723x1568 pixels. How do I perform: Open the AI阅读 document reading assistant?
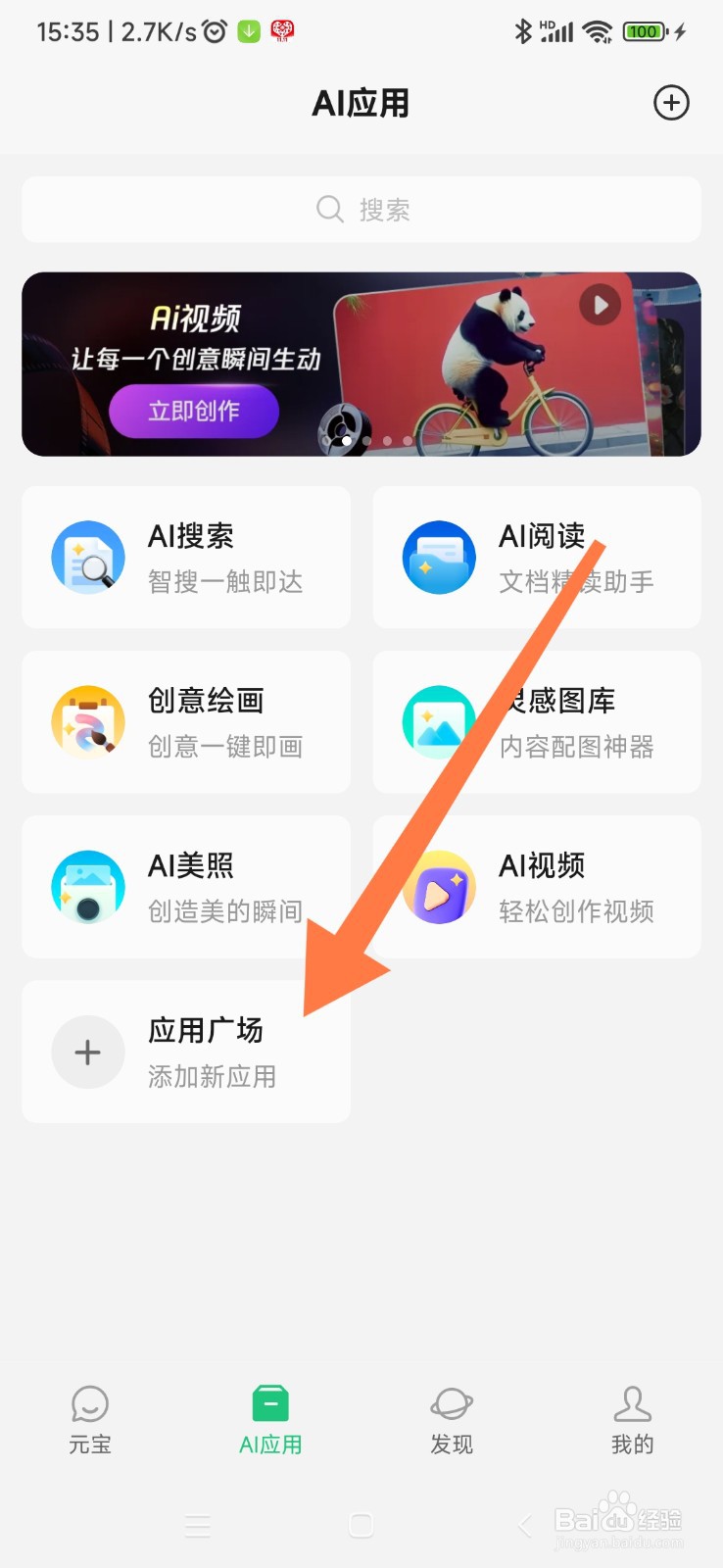537,557
